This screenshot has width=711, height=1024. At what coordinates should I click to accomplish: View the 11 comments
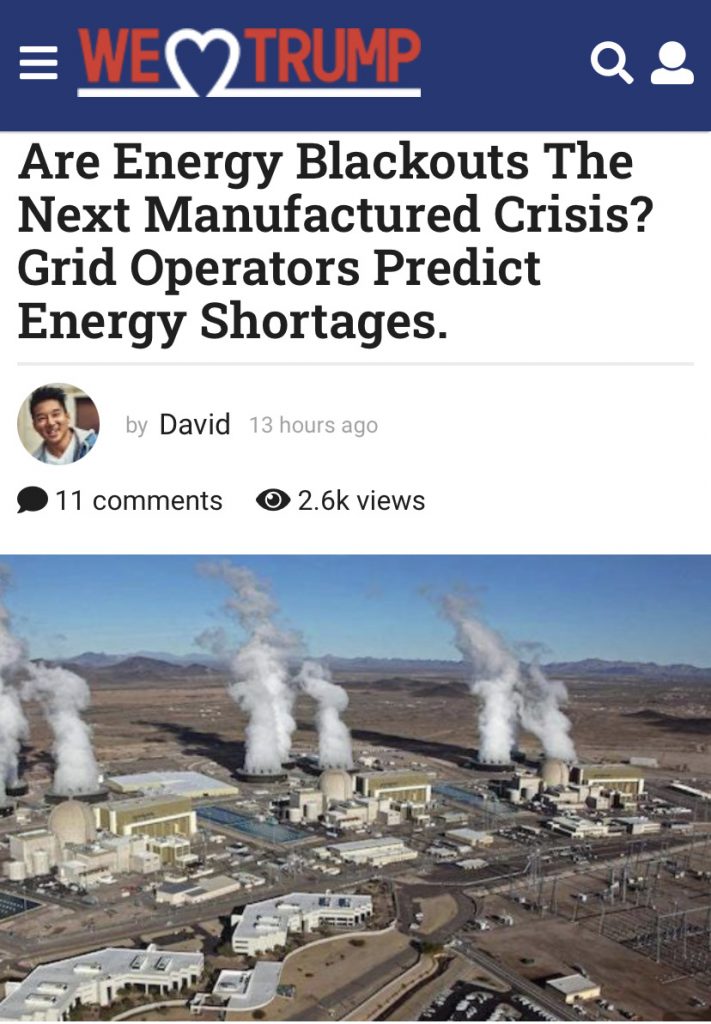pyautogui.click(x=121, y=500)
